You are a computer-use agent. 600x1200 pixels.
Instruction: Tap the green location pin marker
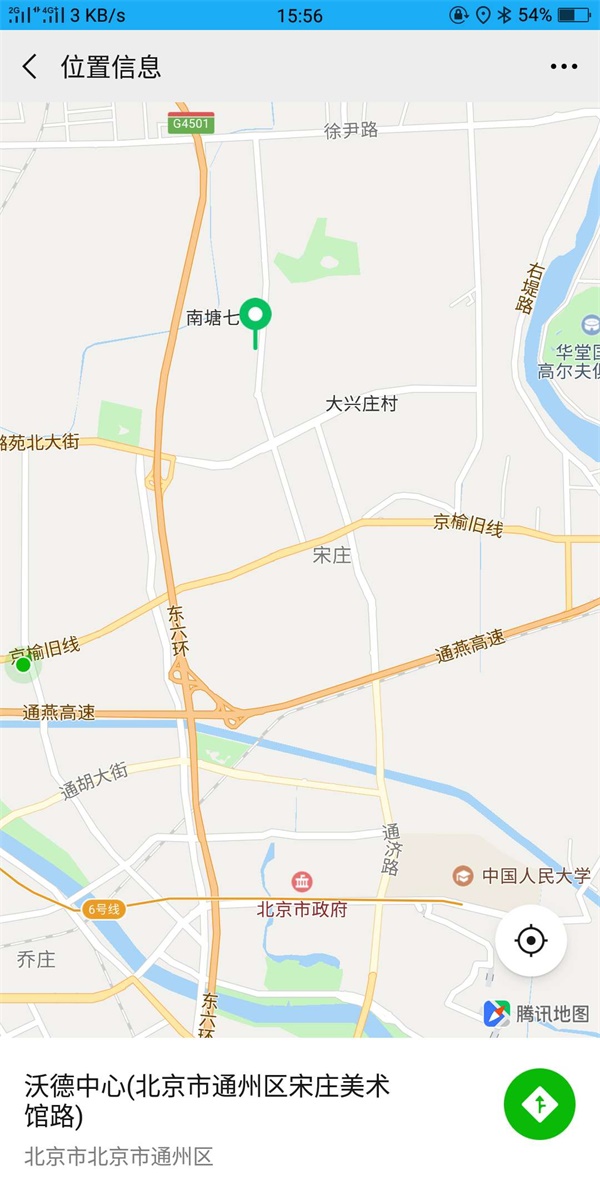point(257,318)
